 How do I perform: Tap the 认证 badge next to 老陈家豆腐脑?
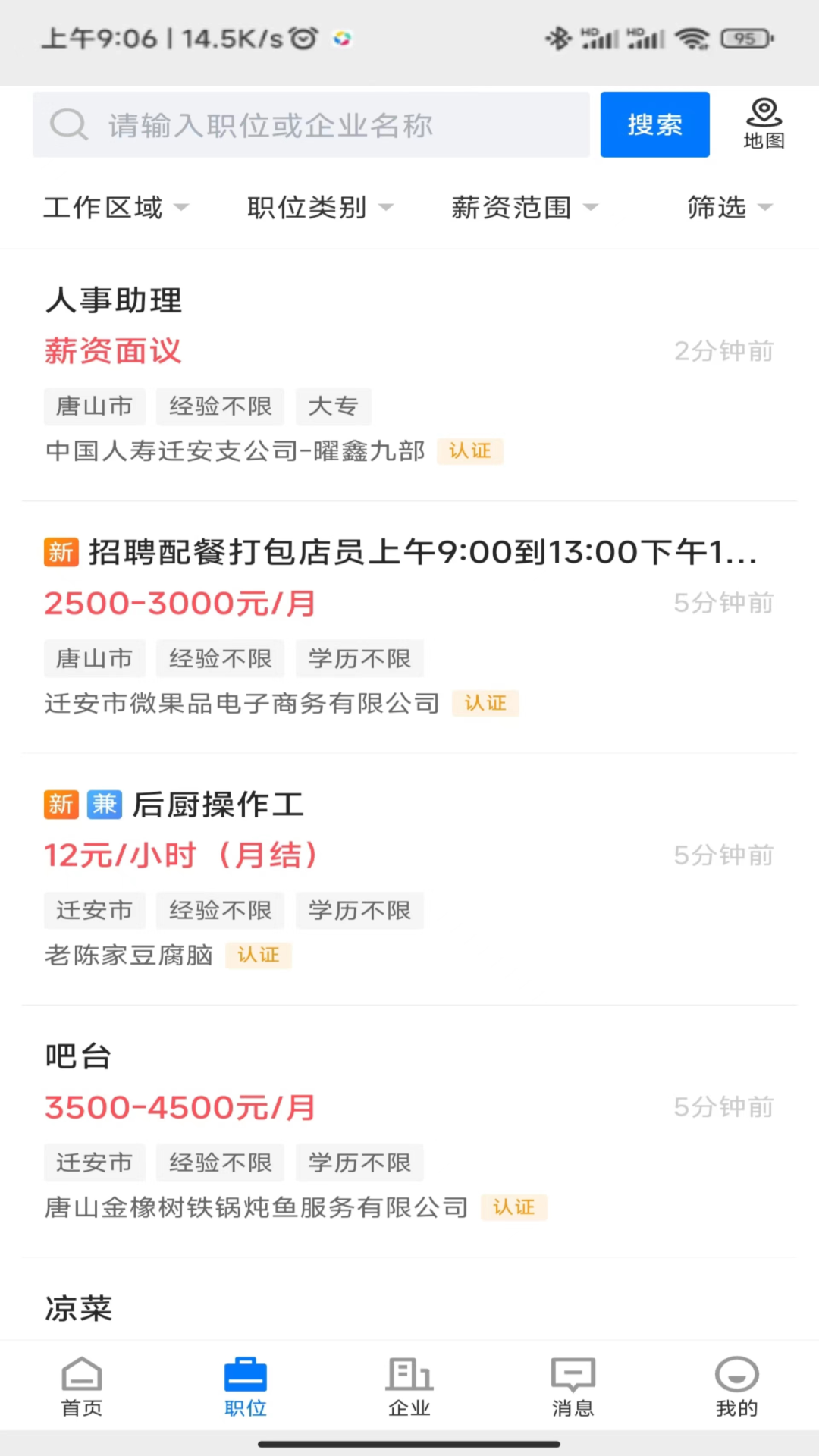coord(259,955)
